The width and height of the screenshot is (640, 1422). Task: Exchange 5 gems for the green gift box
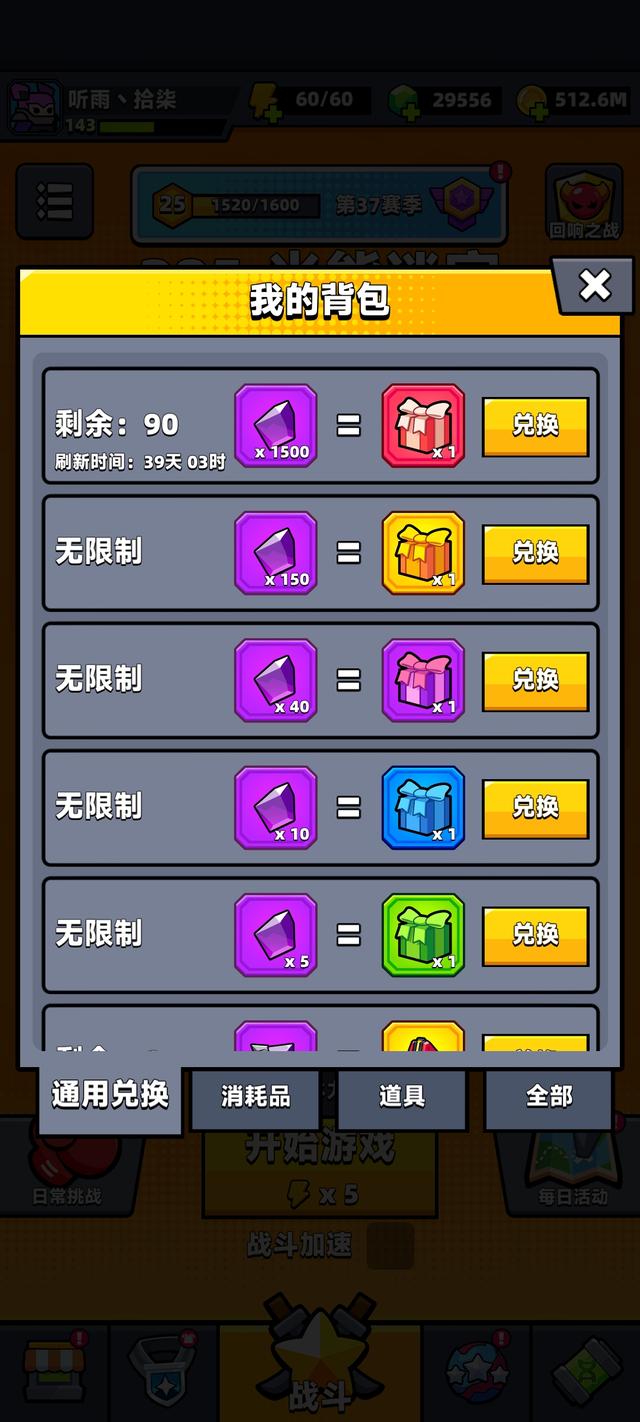click(x=535, y=935)
